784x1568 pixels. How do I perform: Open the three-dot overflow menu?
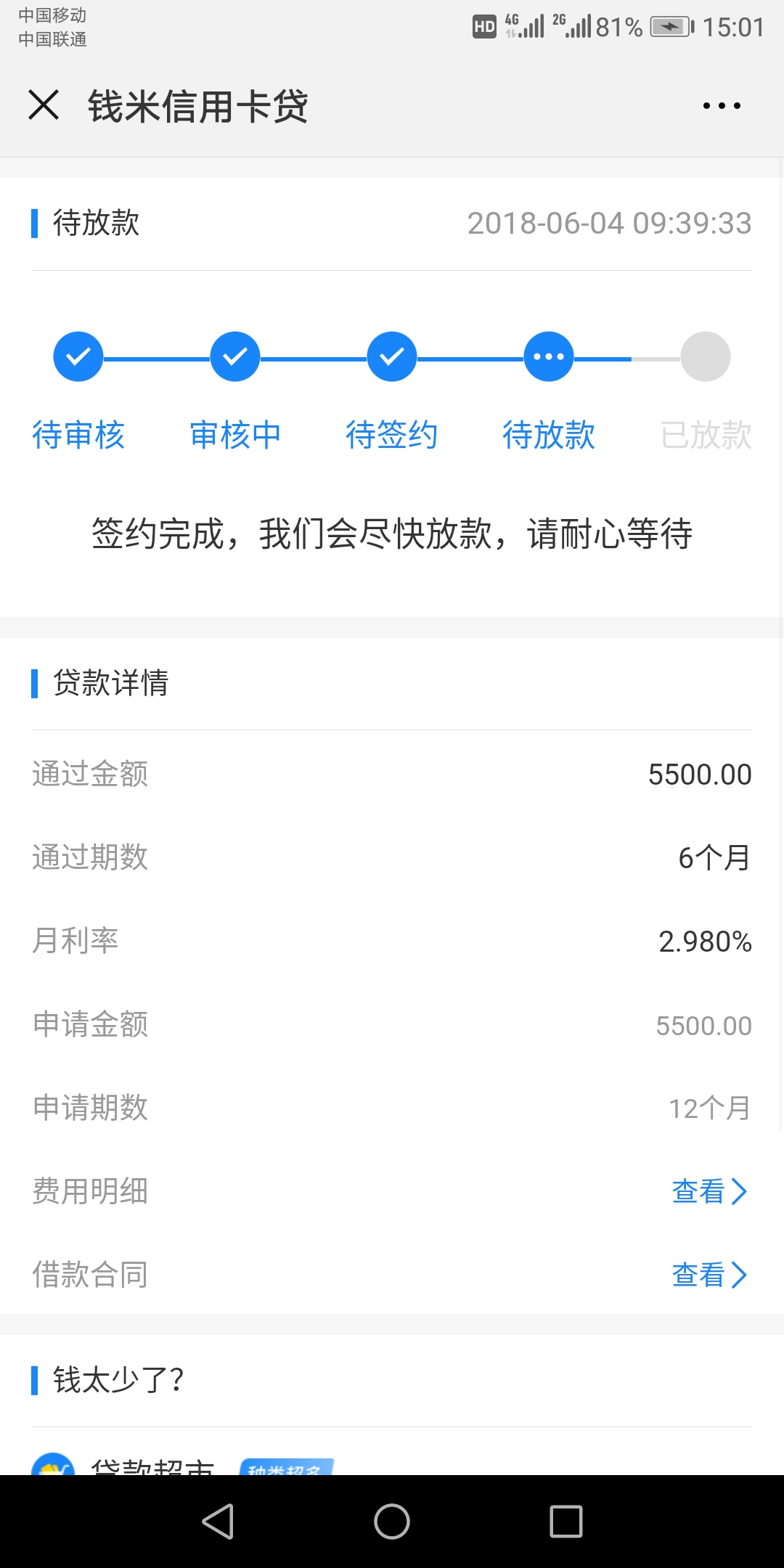(x=722, y=106)
